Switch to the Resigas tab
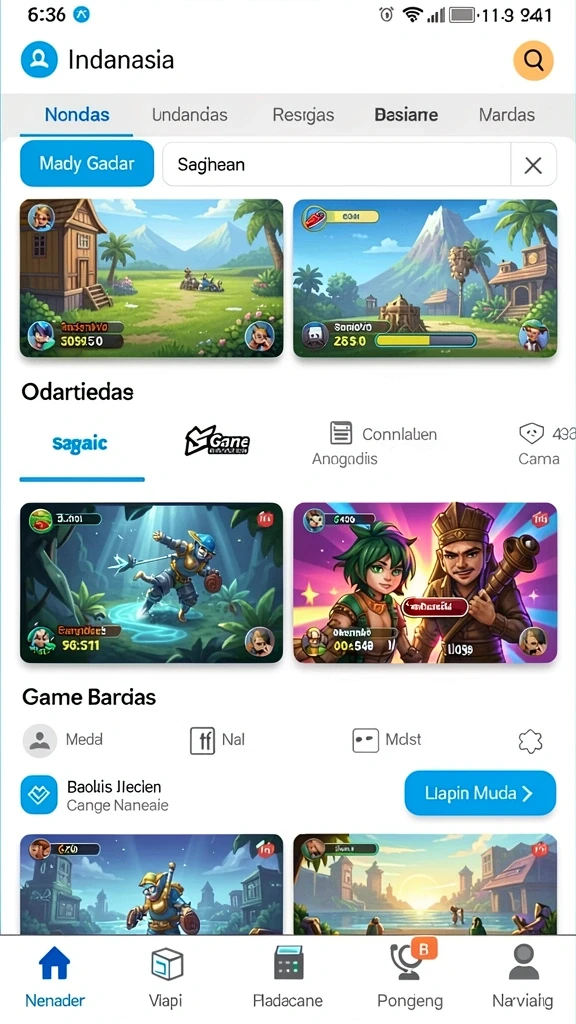Image resolution: width=576 pixels, height=1024 pixels. coord(303,115)
